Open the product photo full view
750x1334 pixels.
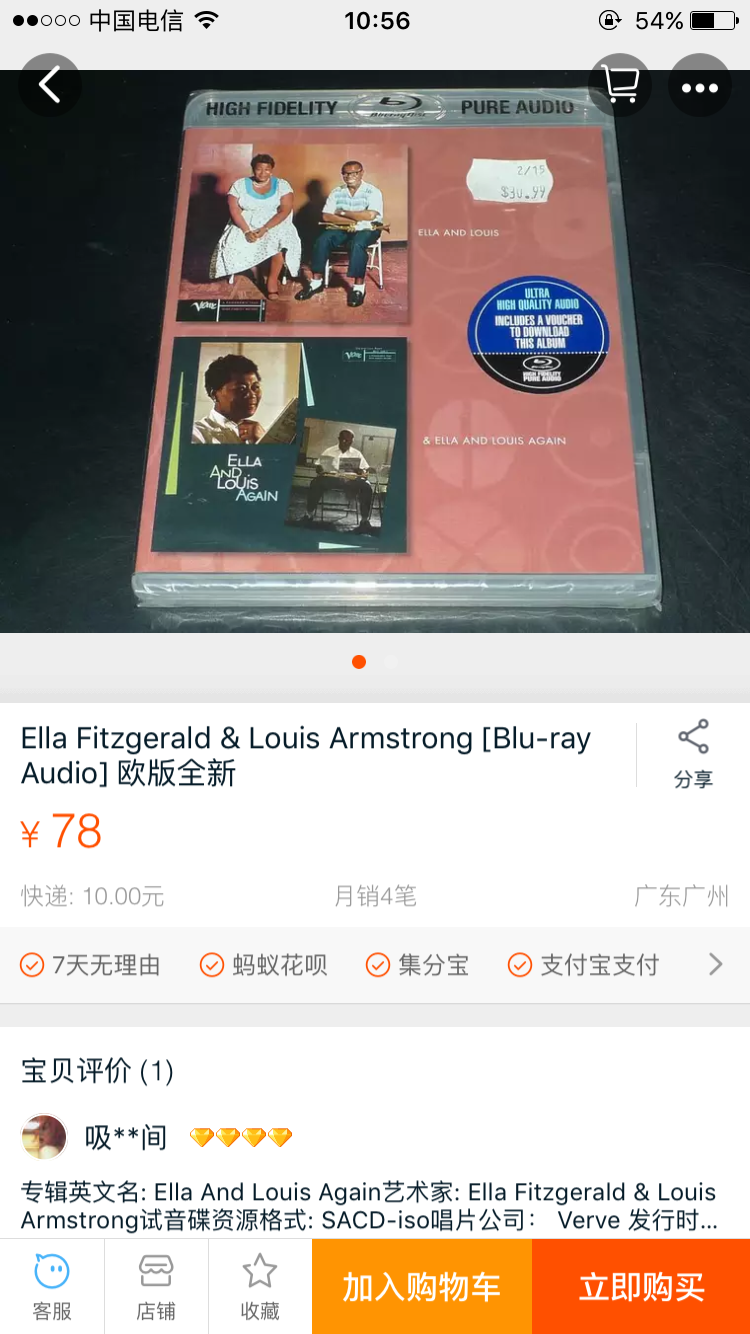pos(375,350)
